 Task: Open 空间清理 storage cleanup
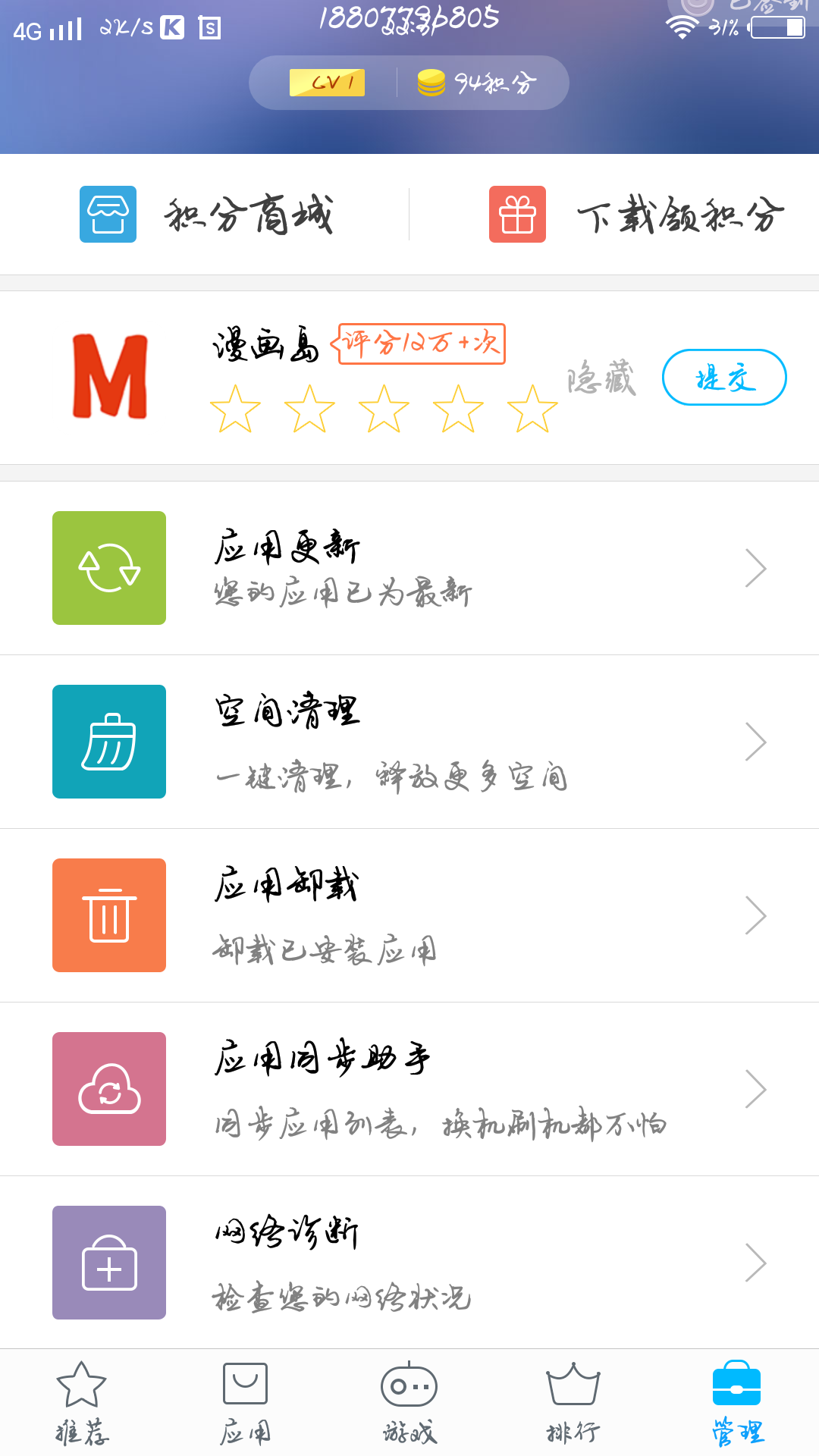point(409,742)
